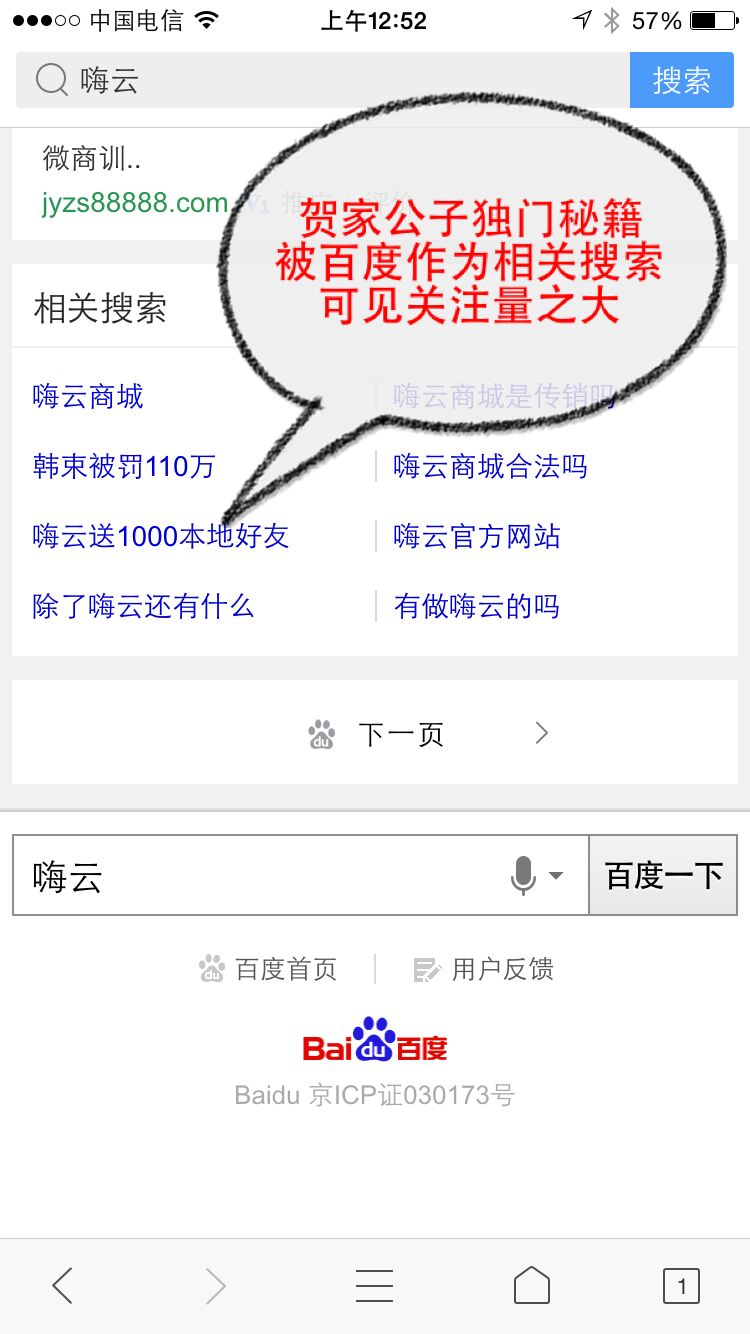Screen dimensions: 750x1334
Task: Open related search 有做嗨云的吗
Action: [x=477, y=607]
